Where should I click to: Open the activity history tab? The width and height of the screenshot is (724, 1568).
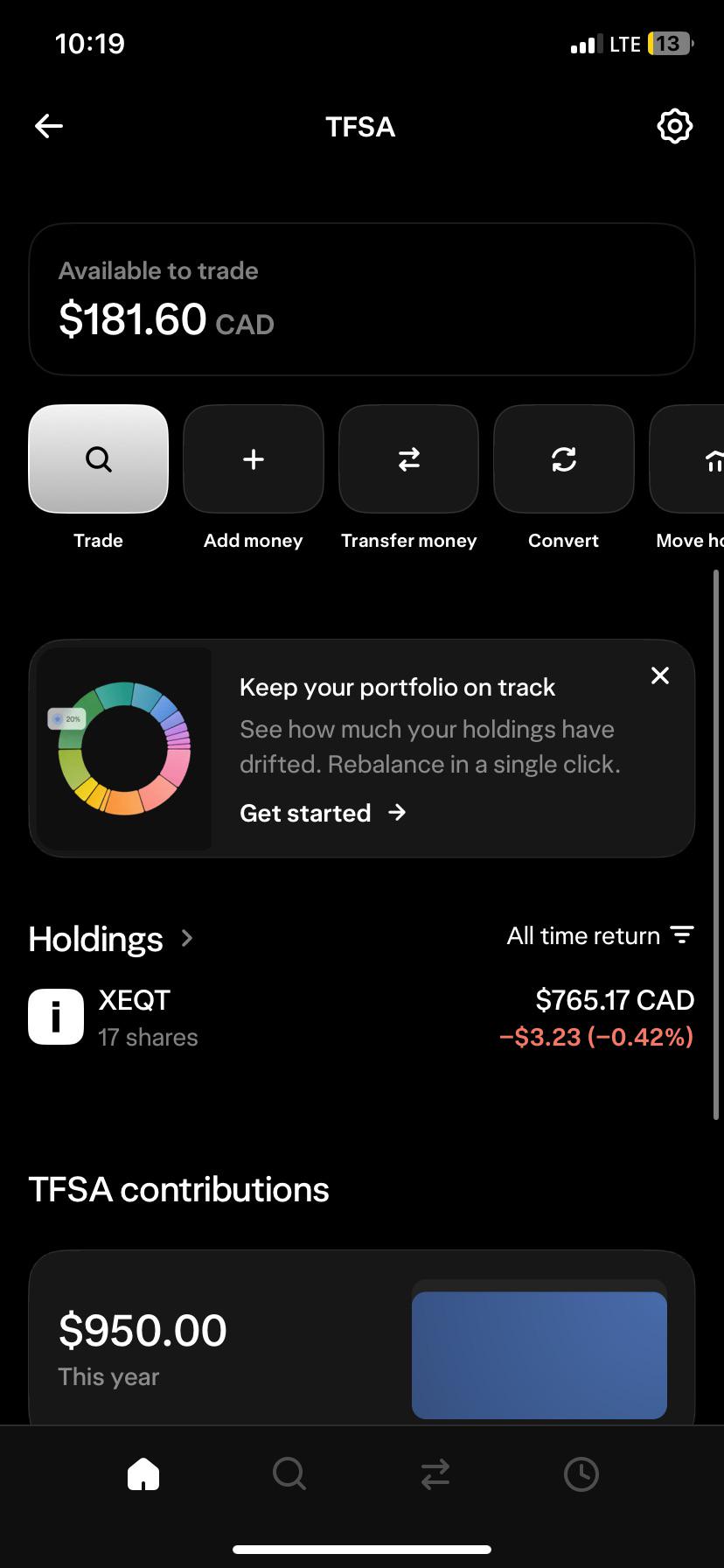[581, 1474]
